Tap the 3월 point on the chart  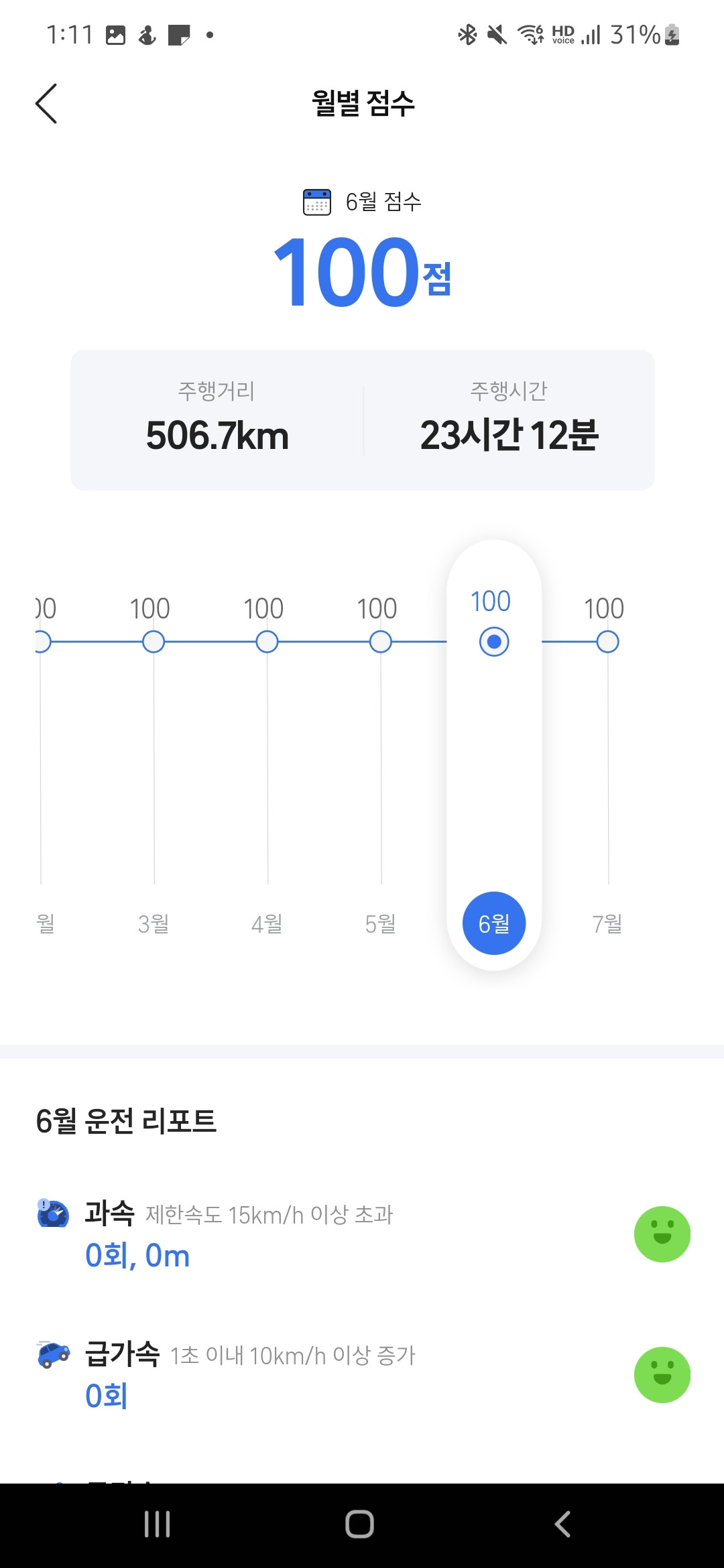153,641
